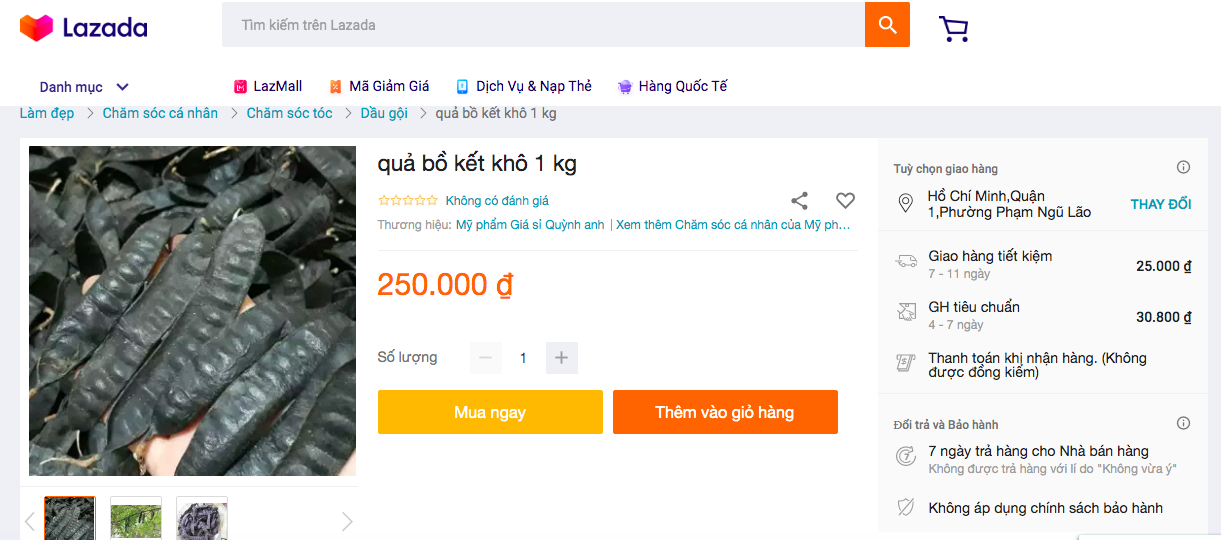Image resolution: width=1221 pixels, height=540 pixels.
Task: Select the green leaves thumbnail image
Action: 136,519
